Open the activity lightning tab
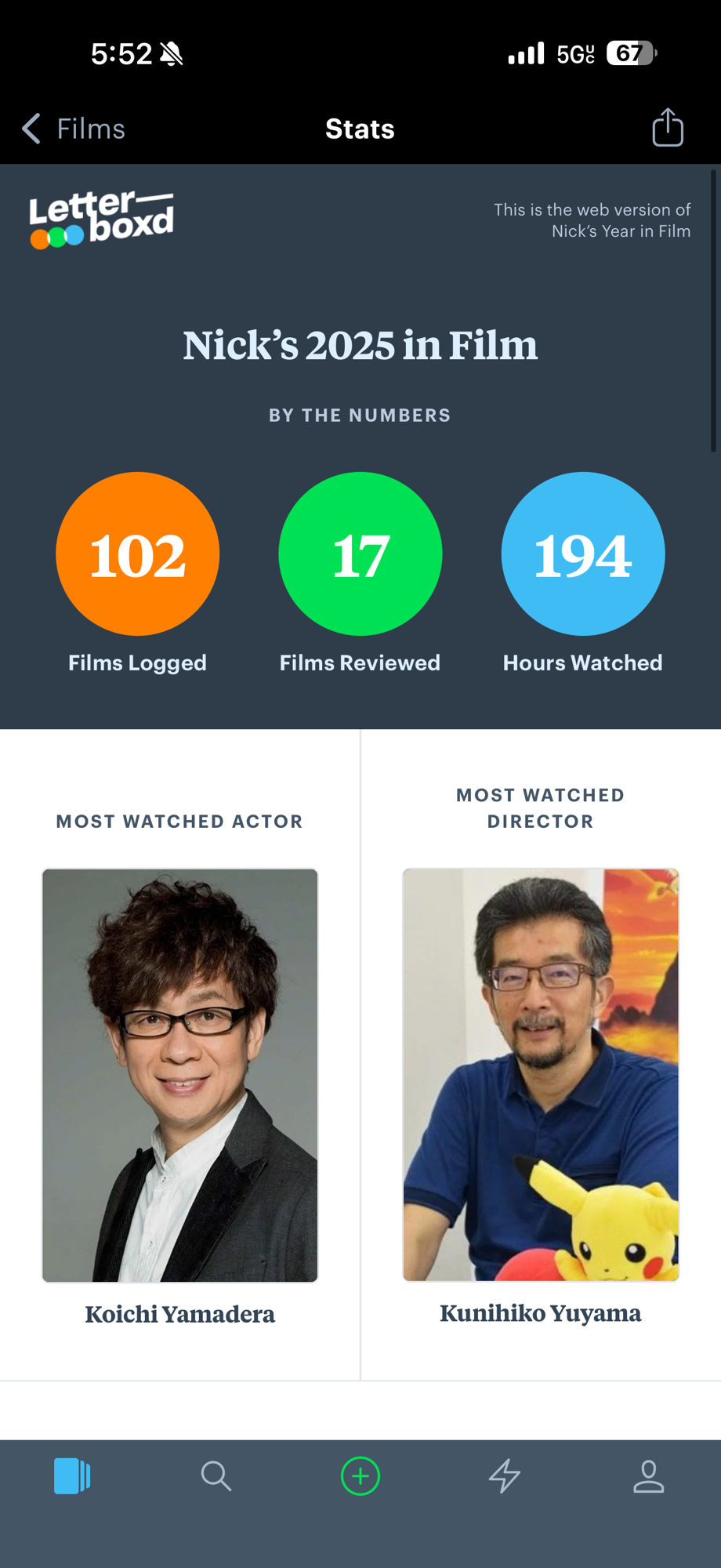This screenshot has width=721, height=1568. click(504, 1476)
